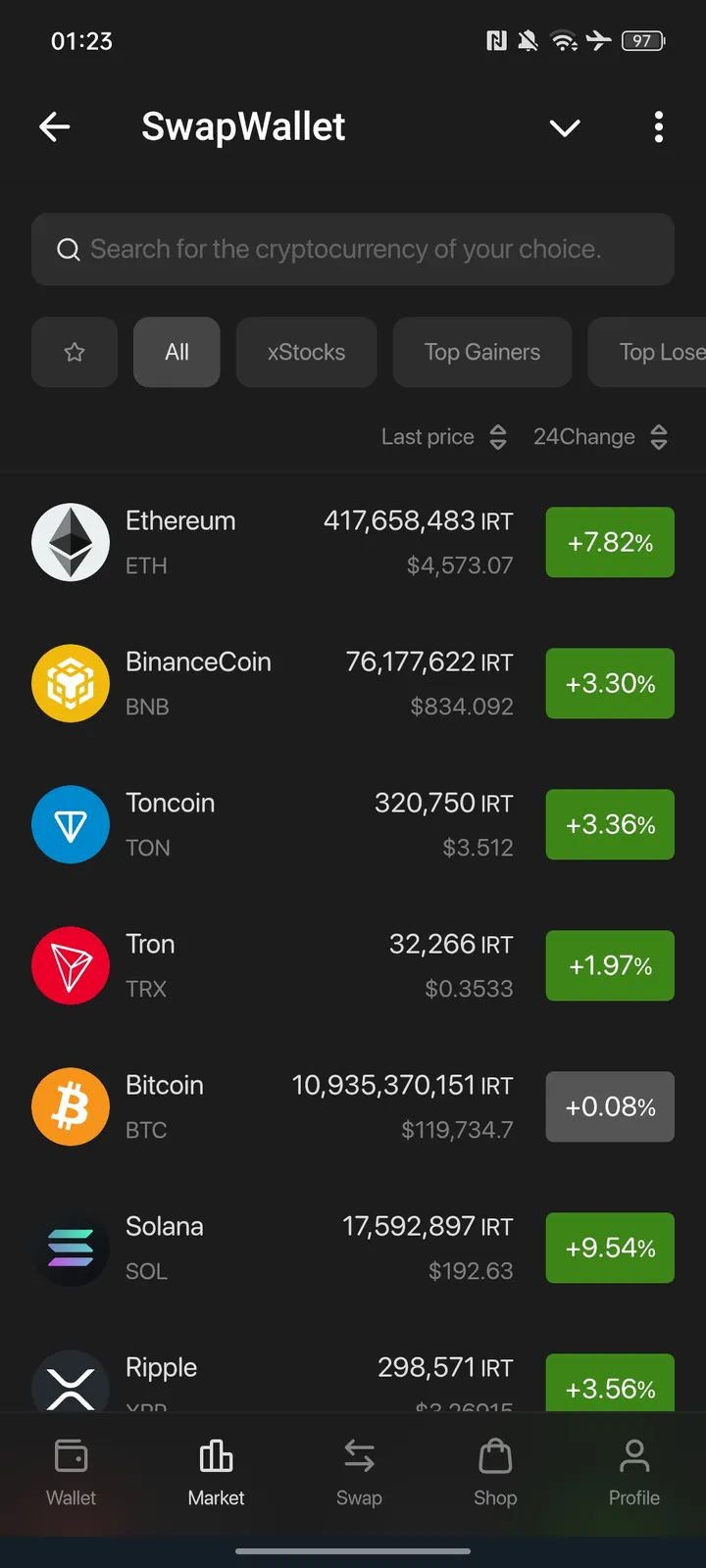Tap the Ethereum coin logo

[x=70, y=542]
